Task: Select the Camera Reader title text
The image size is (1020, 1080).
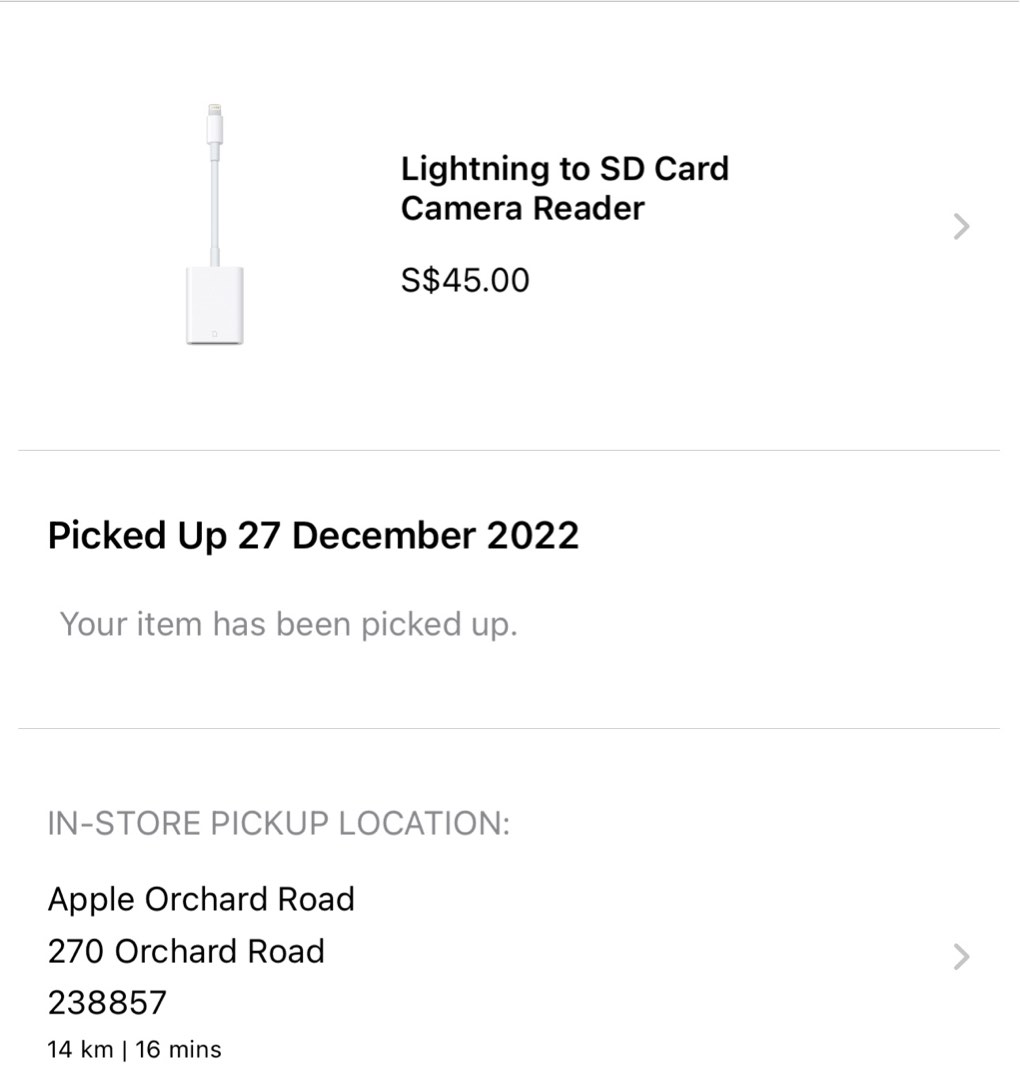Action: pyautogui.click(x=522, y=209)
